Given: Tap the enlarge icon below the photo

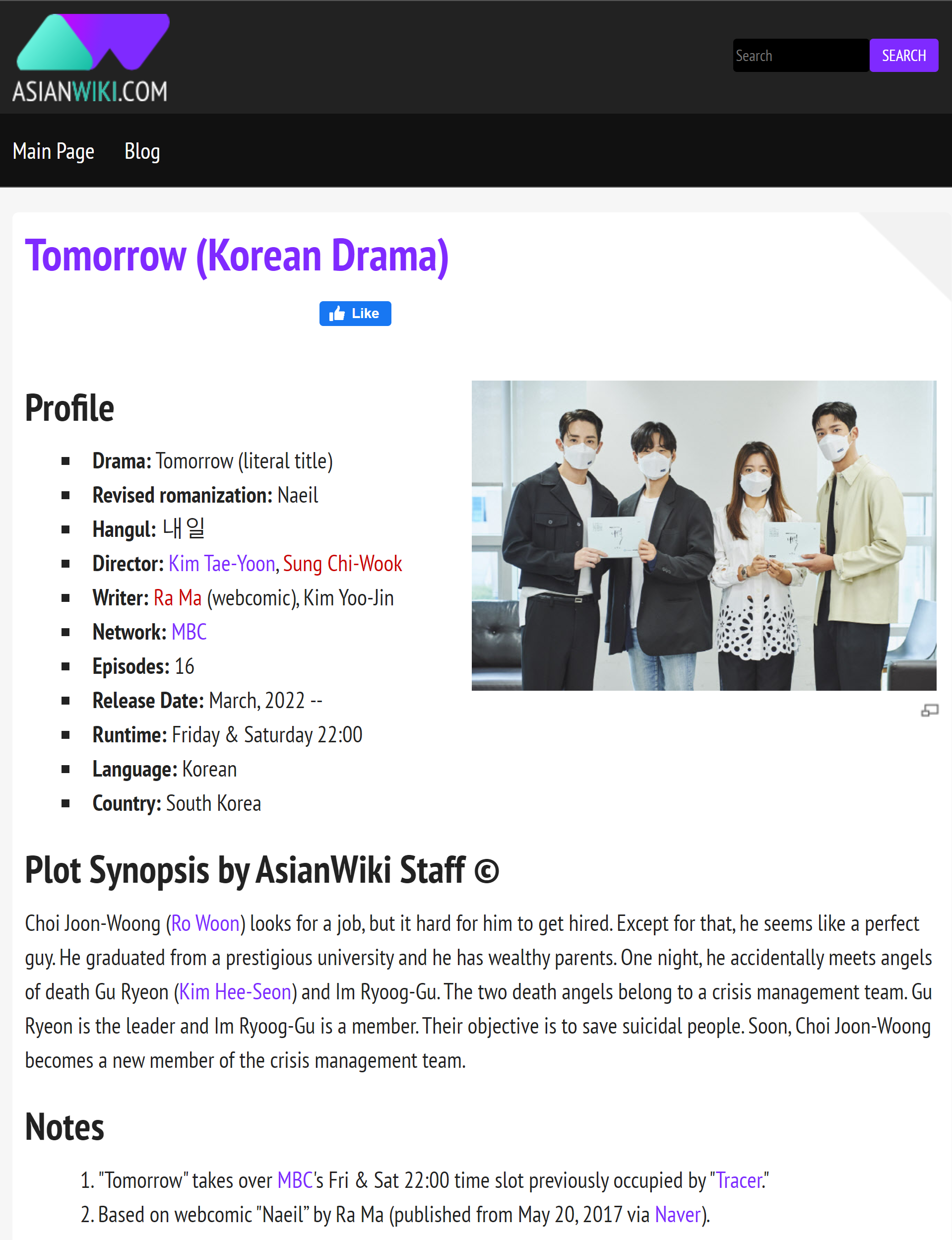Looking at the screenshot, I should [929, 710].
